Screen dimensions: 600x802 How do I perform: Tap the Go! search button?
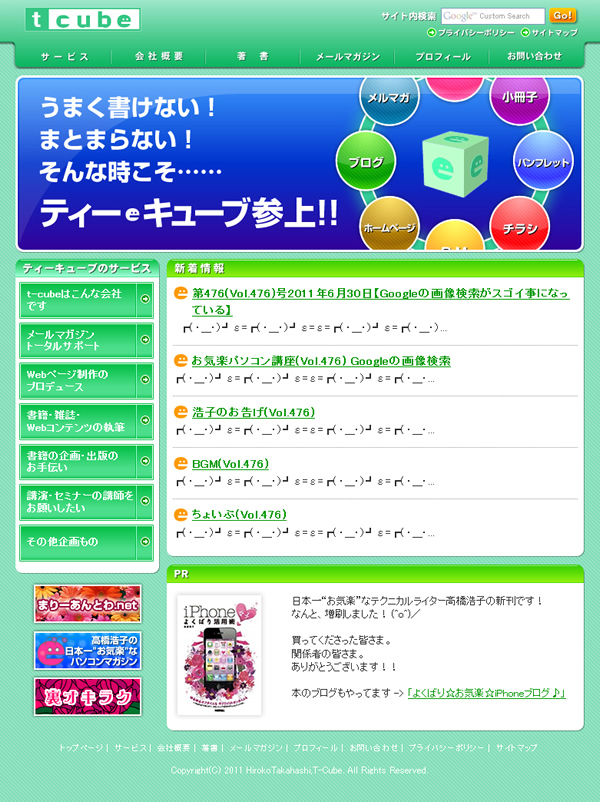coord(562,16)
